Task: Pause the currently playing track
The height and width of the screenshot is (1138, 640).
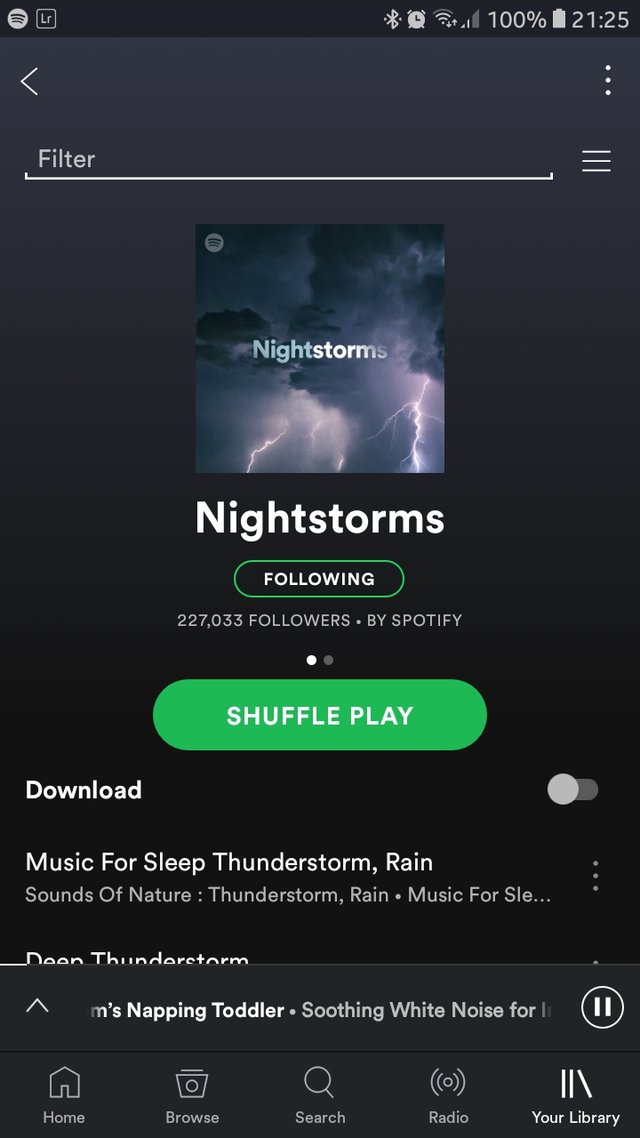Action: [x=602, y=1007]
